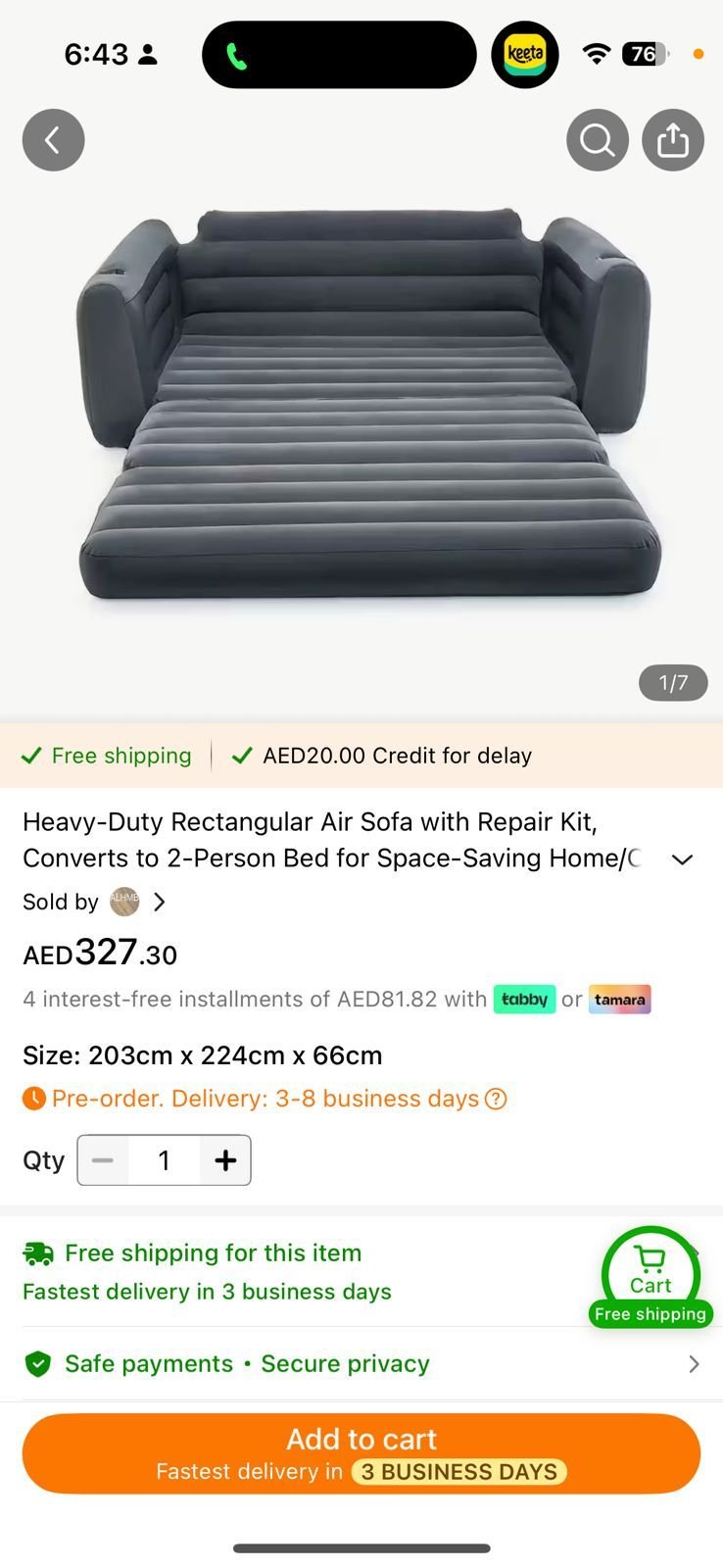Go back using the arrow button
Viewport: 723px width, 1568px height.
[53, 140]
